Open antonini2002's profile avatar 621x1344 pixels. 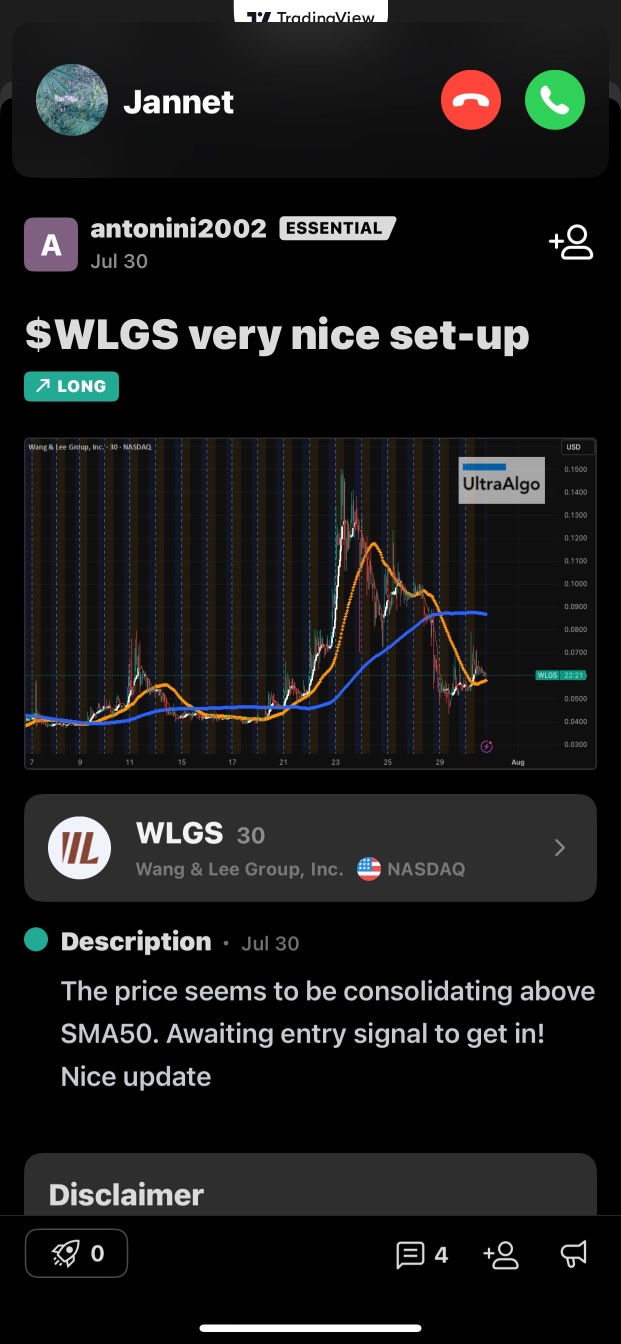(50, 244)
